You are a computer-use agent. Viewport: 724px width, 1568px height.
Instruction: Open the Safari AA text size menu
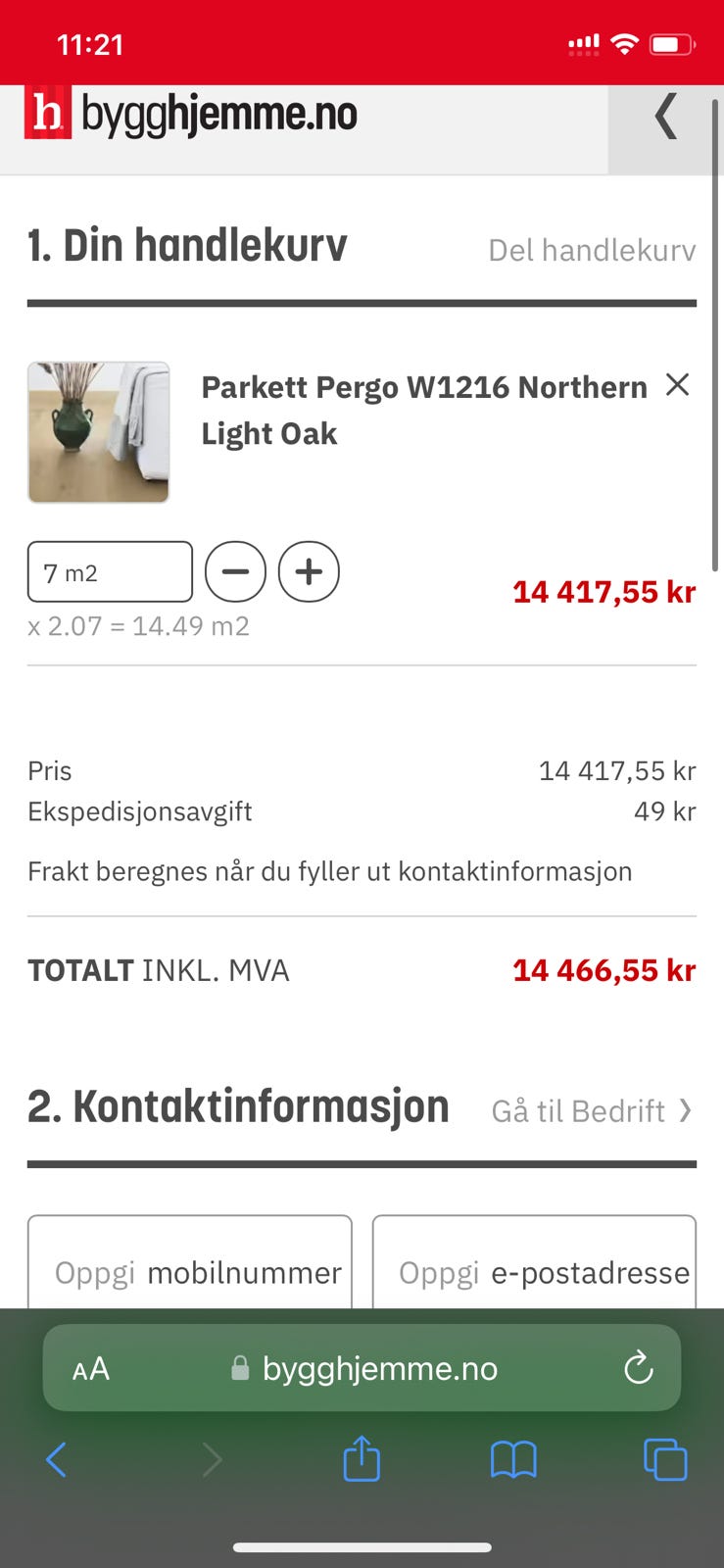(x=91, y=1369)
